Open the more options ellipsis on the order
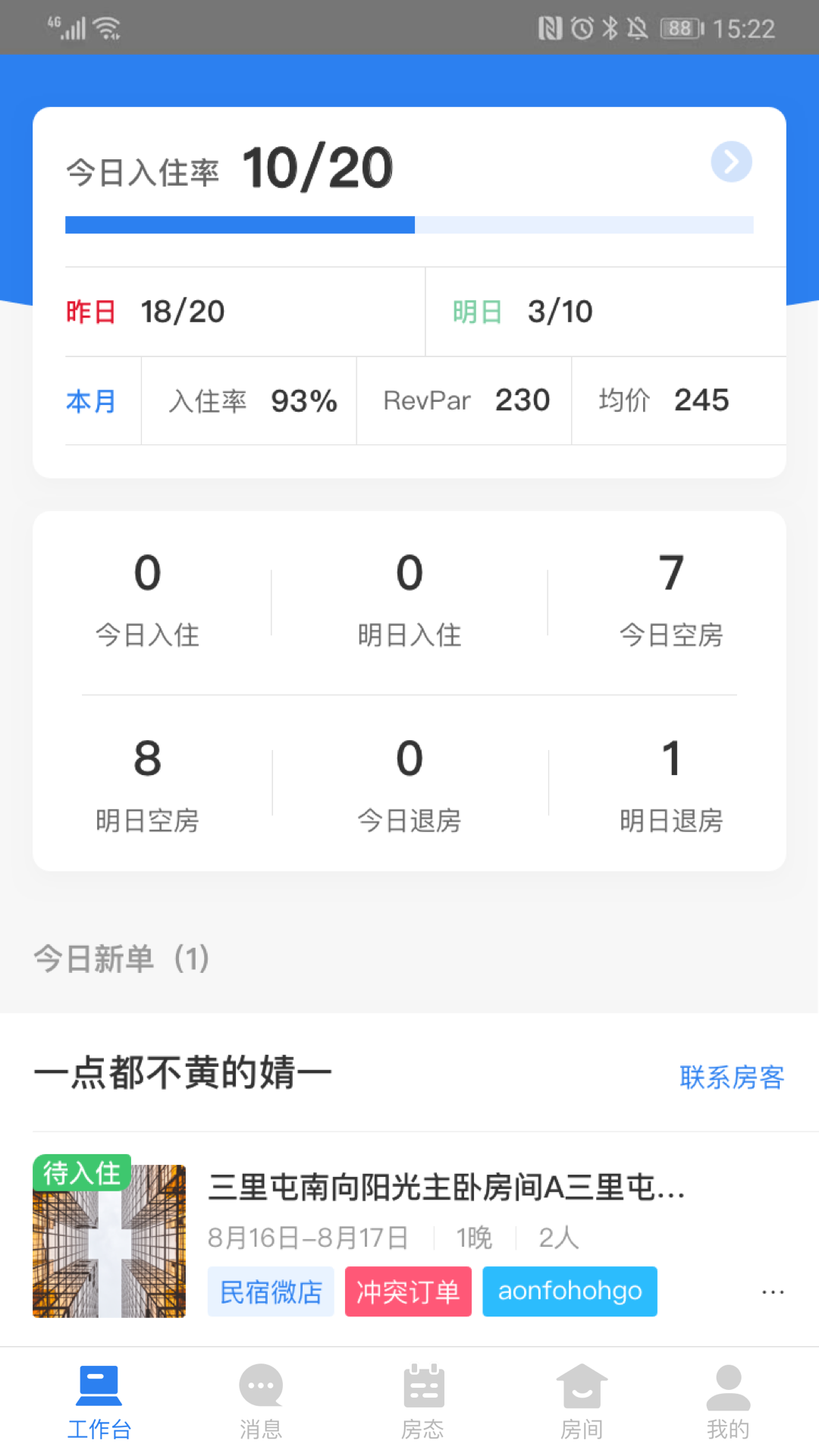The height and width of the screenshot is (1456, 819). 773,1291
